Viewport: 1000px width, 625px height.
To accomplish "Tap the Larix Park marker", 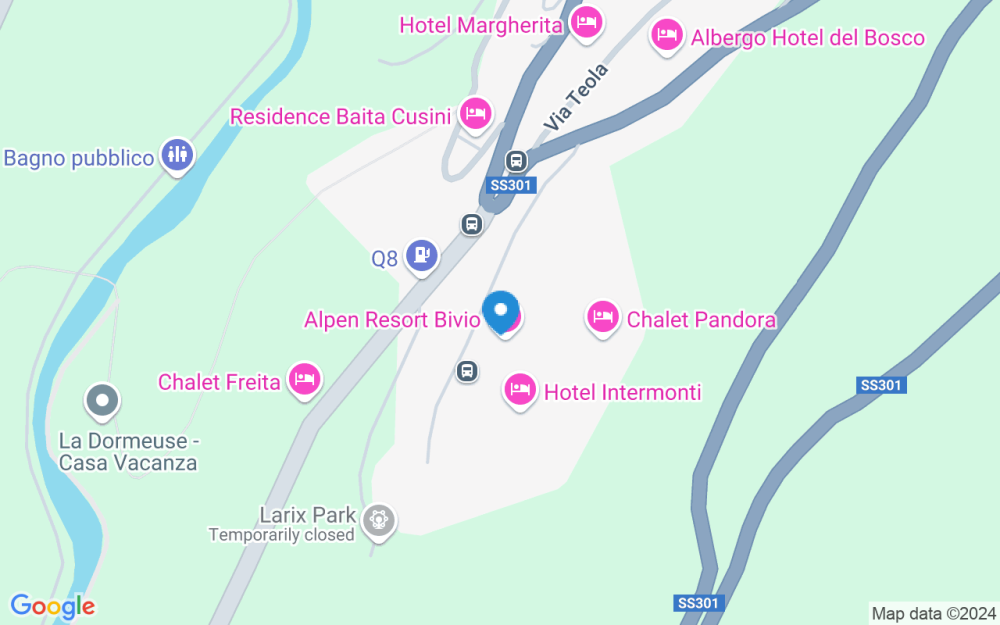I will click(x=380, y=519).
